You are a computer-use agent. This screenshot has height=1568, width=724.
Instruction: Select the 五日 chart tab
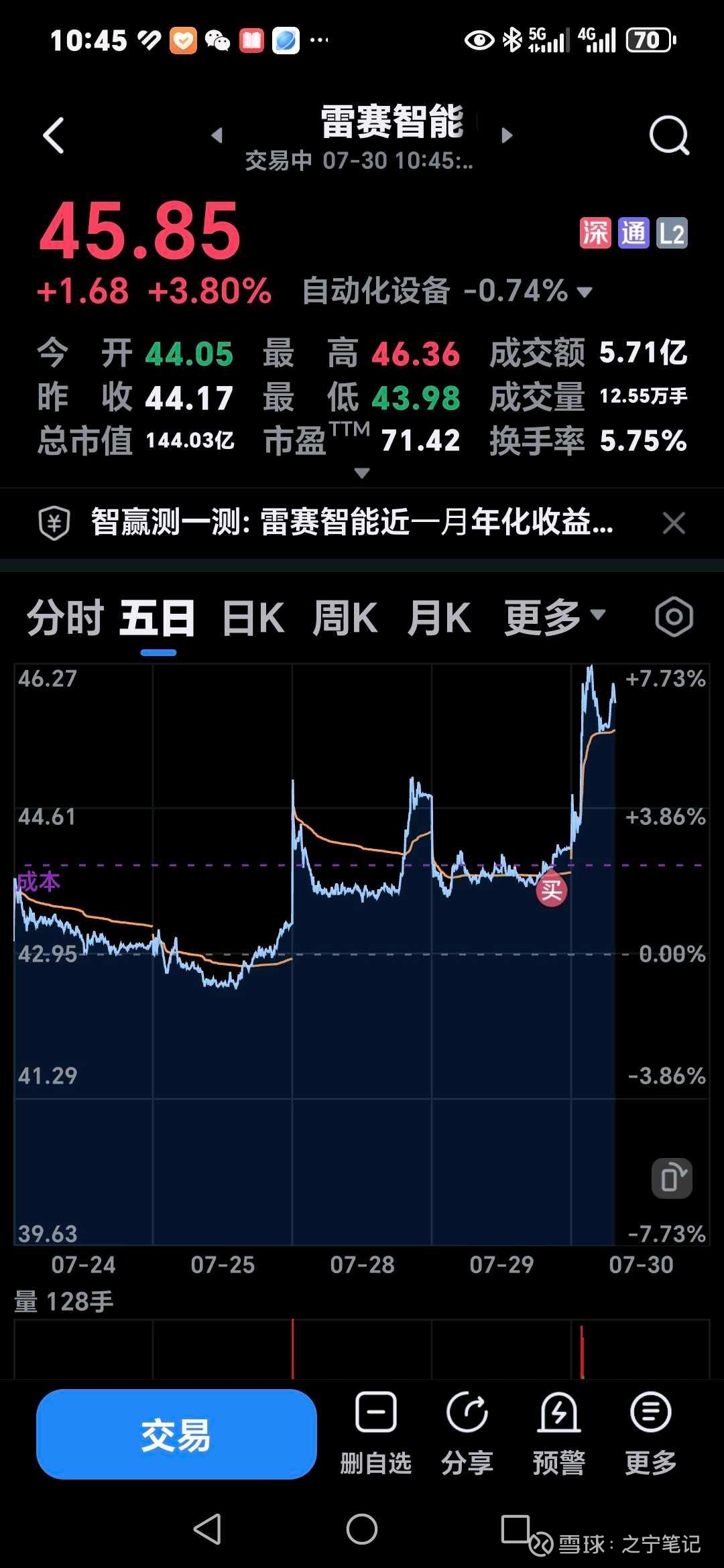158,618
